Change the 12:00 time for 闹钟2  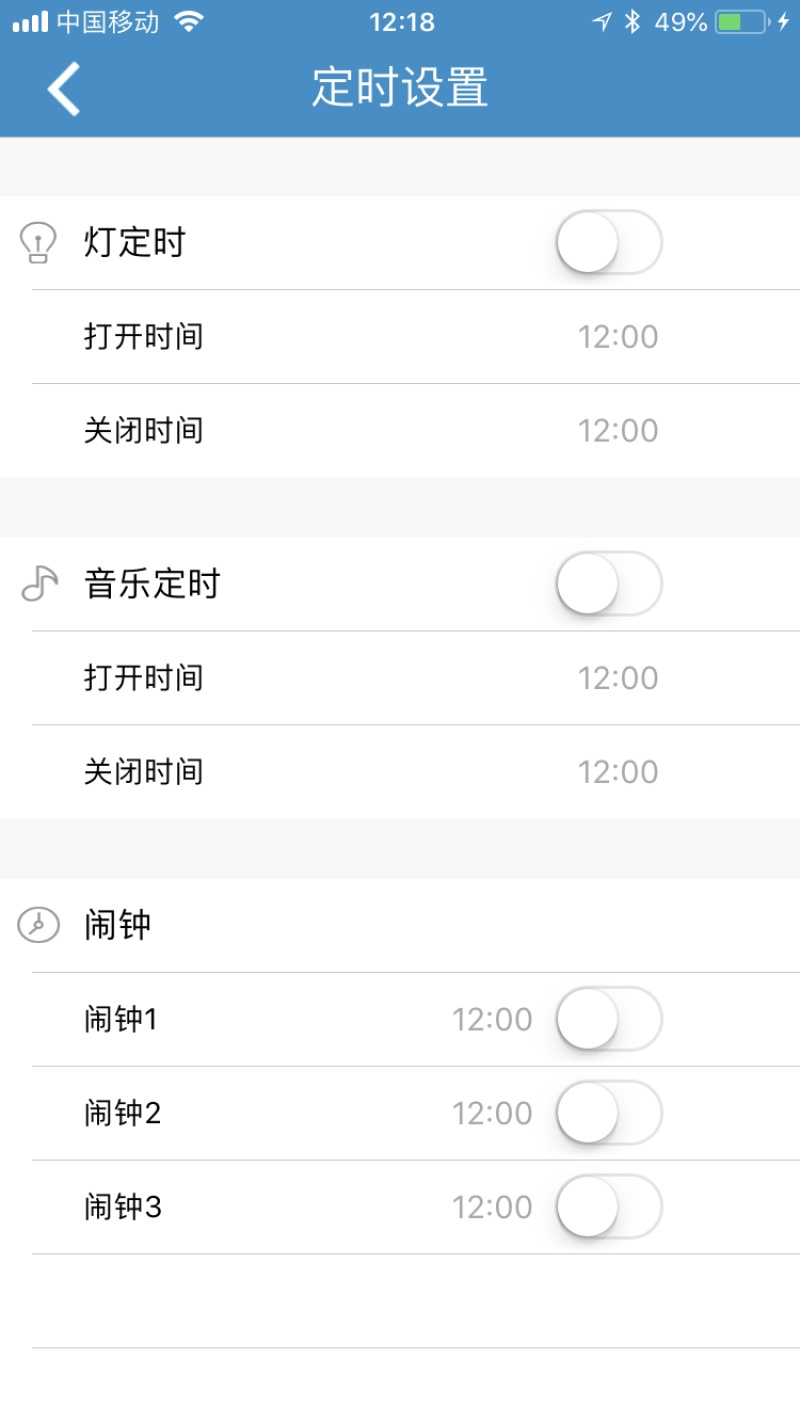point(492,1114)
